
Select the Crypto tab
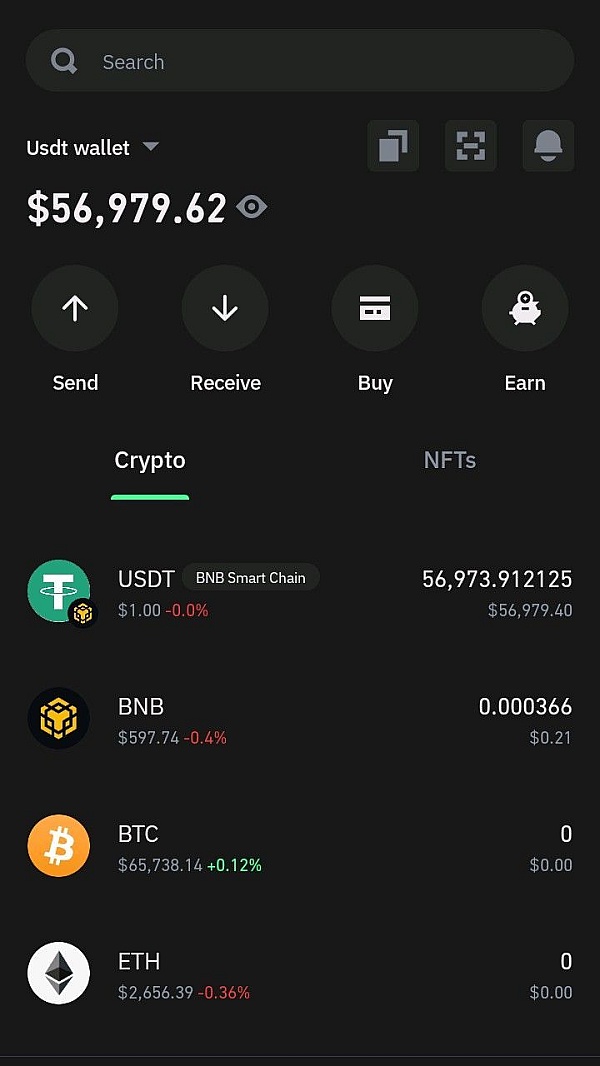click(x=150, y=461)
